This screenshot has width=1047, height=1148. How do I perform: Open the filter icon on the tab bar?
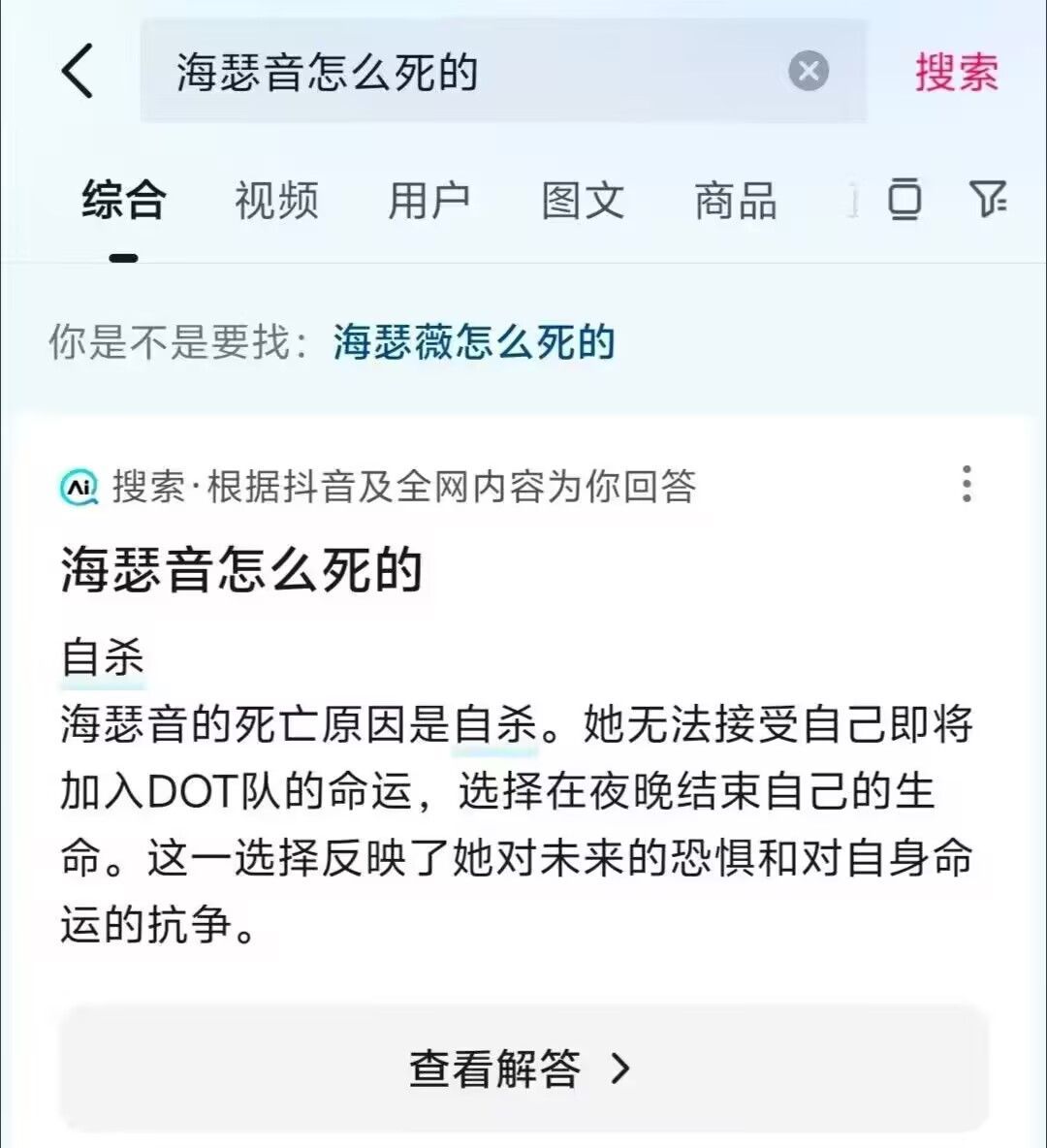986,201
